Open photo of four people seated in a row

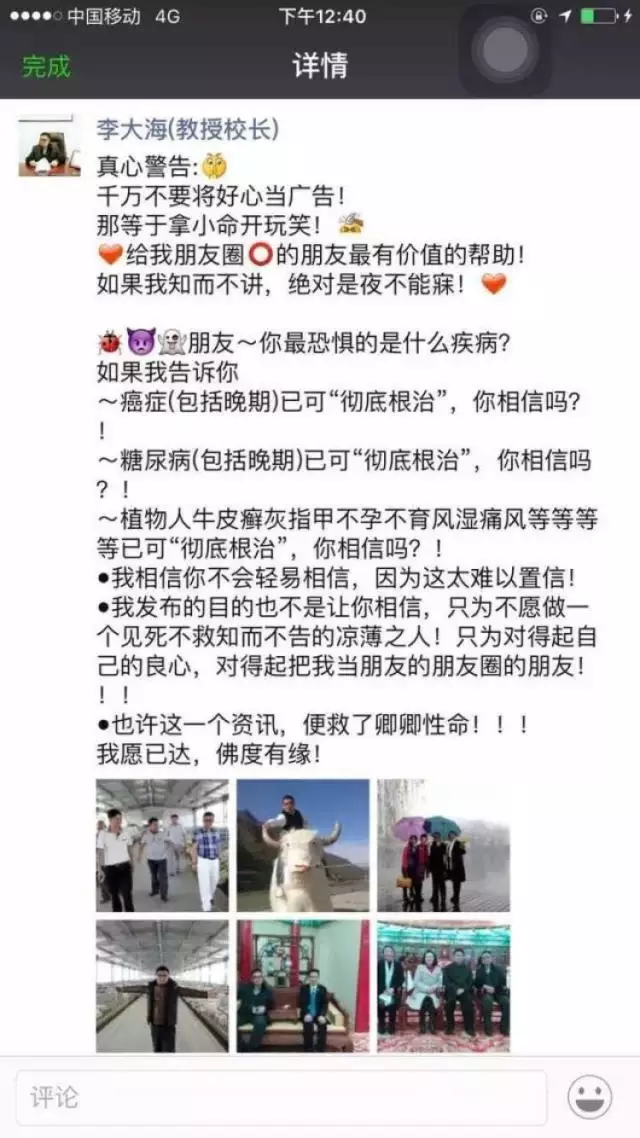pyautogui.click(x=443, y=986)
